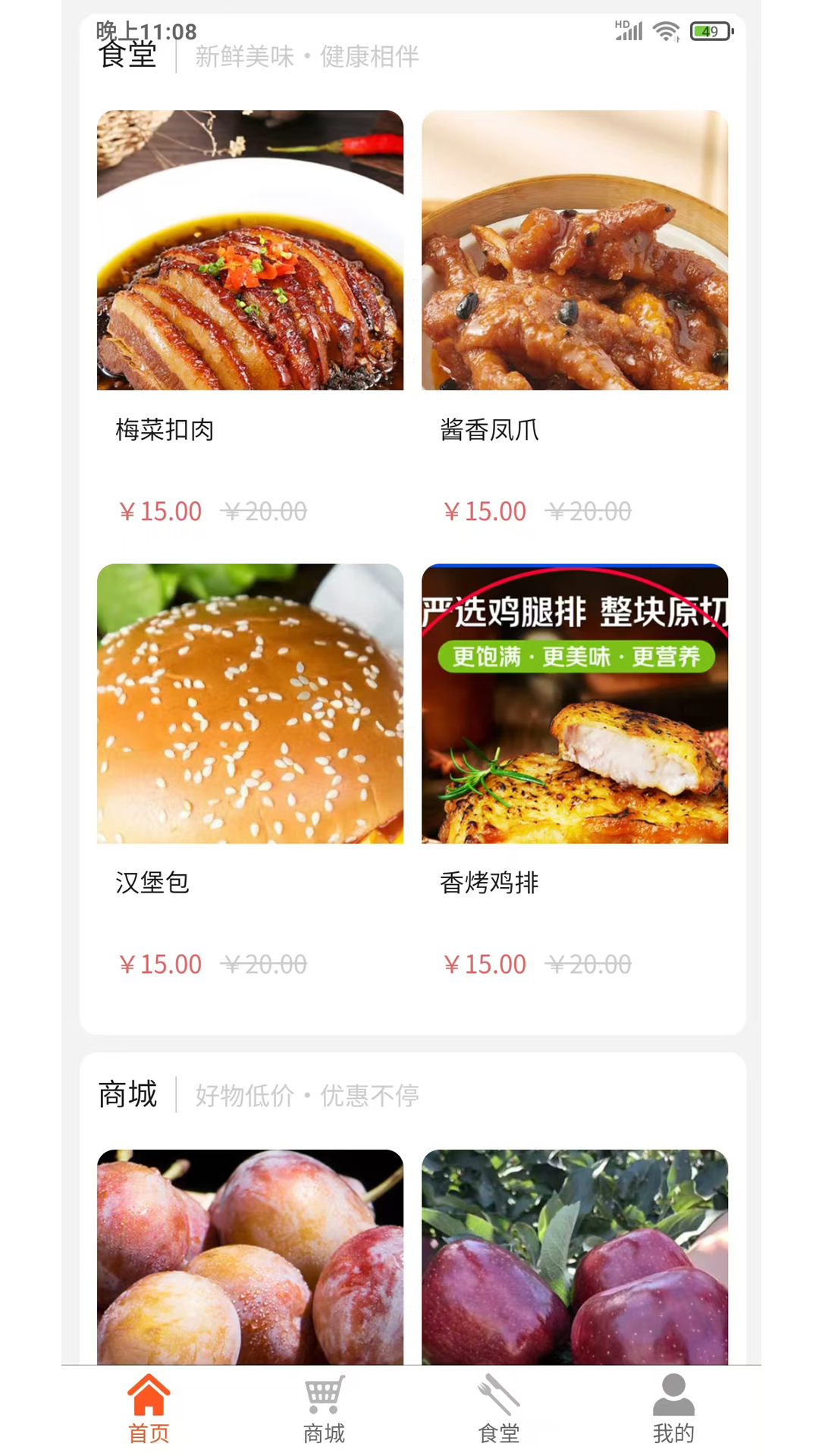Tap the crossed-out ¥20.00 price of 香烤鸡排
The image size is (819, 1456).
pos(588,964)
